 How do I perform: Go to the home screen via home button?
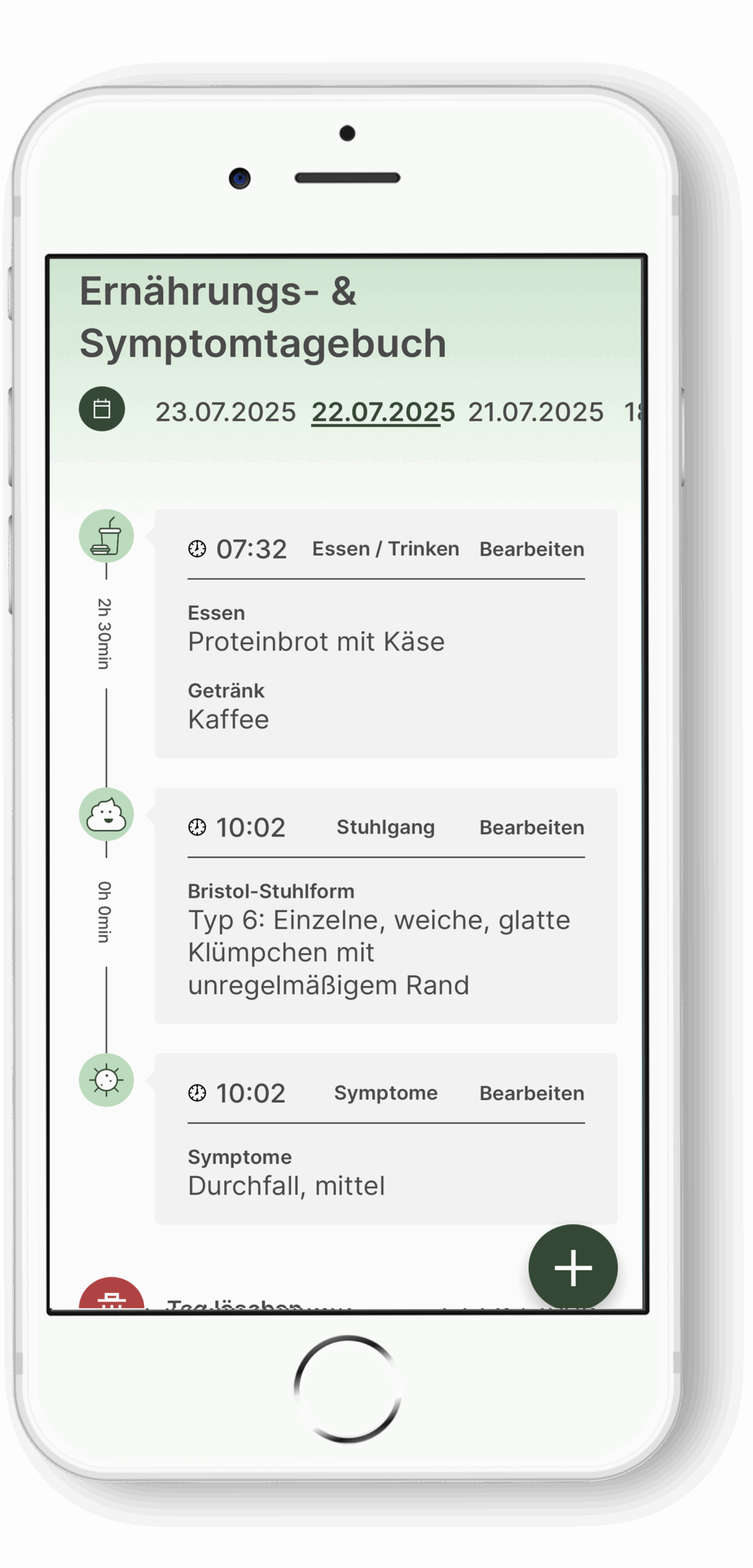pyautogui.click(x=347, y=1388)
